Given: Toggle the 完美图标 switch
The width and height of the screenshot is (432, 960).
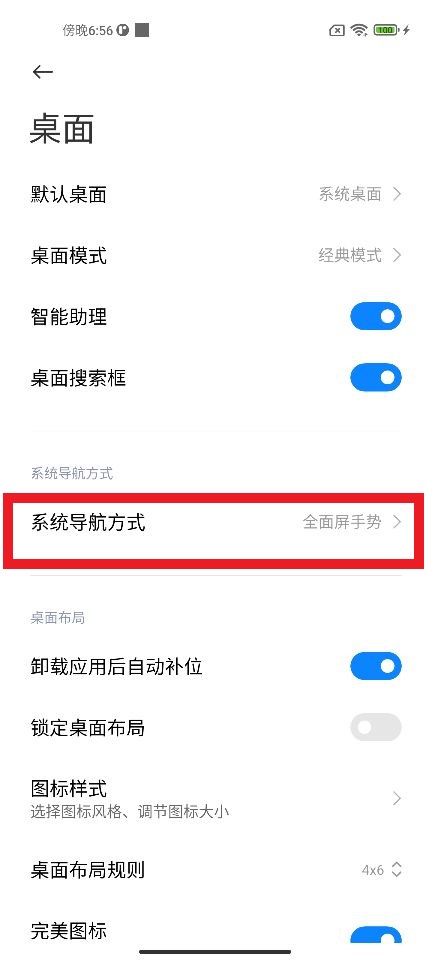Looking at the screenshot, I should [x=376, y=936].
